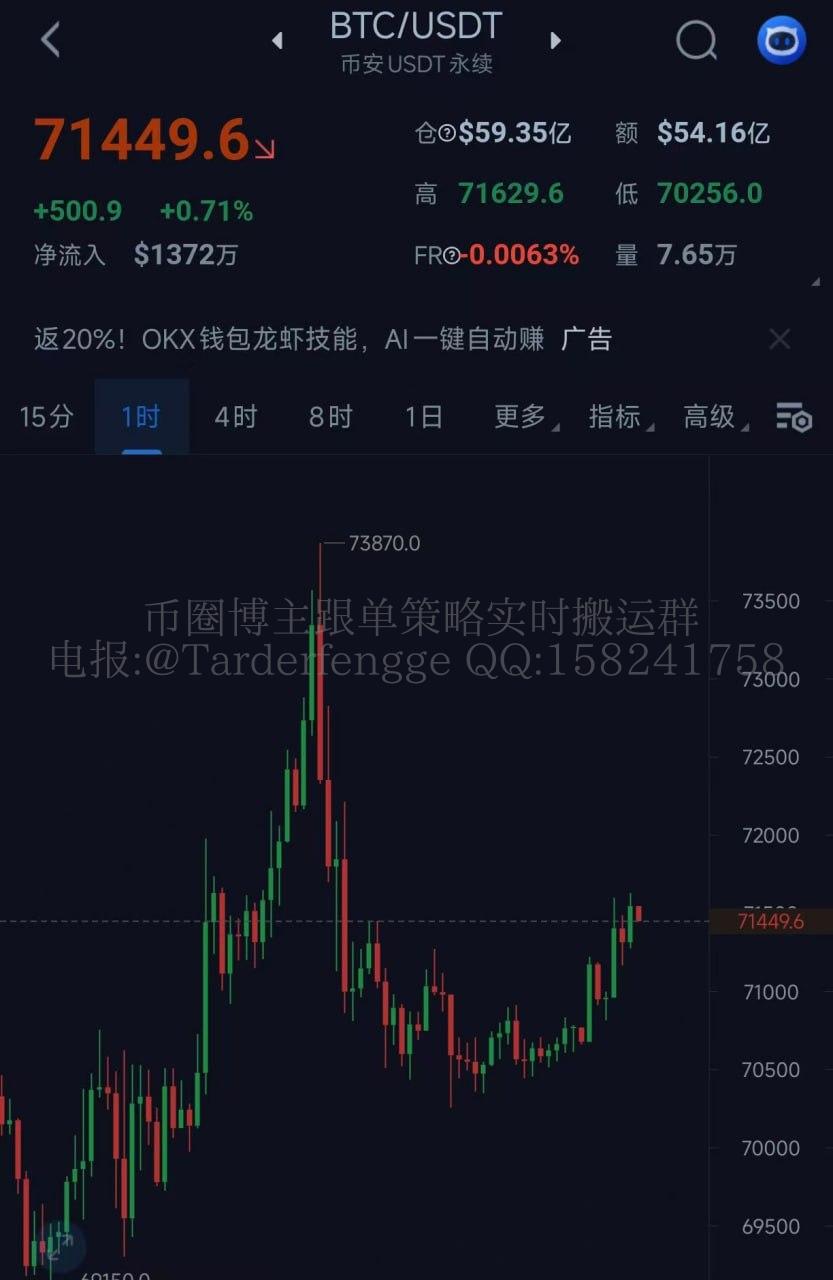The height and width of the screenshot is (1280, 833).
Task: Open the 高级 advanced menu
Action: tap(711, 416)
